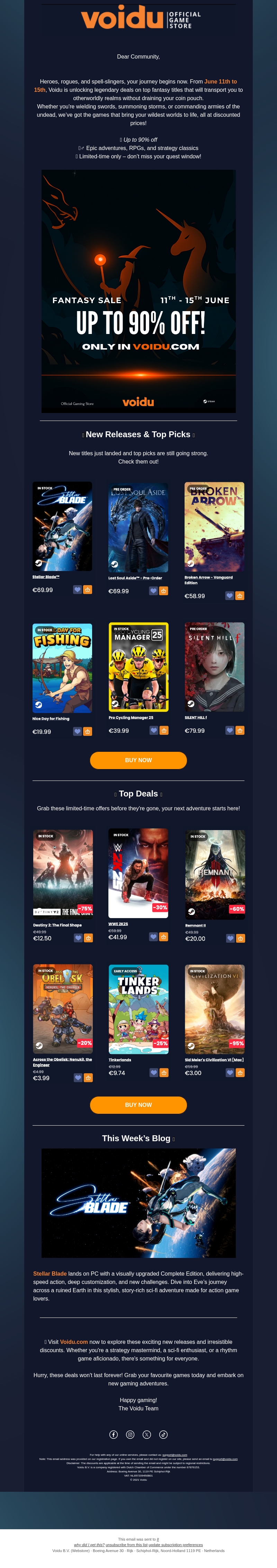
Task: Open Voidu's Instagram page
Action: 130,1435
